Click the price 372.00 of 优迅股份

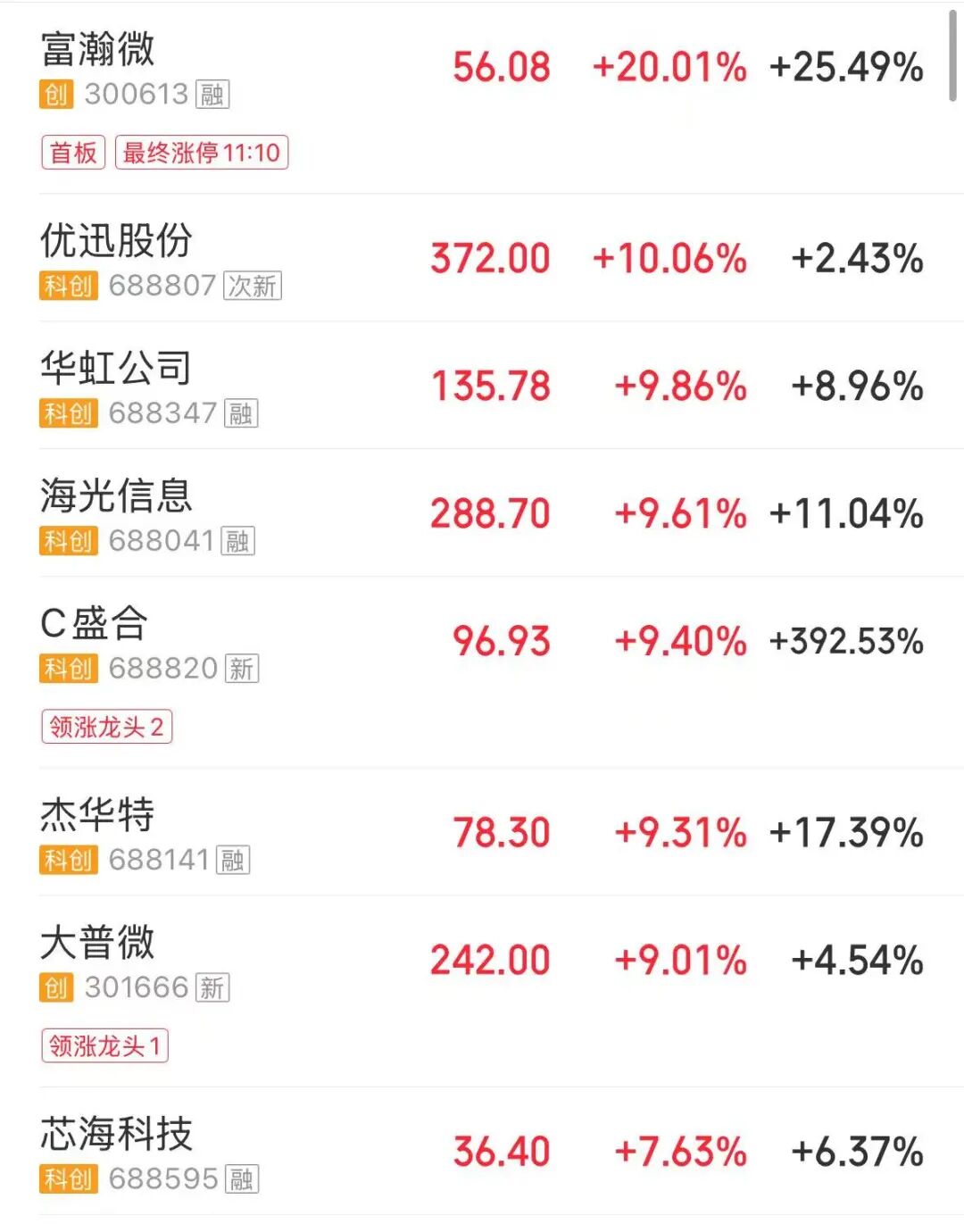[489, 258]
